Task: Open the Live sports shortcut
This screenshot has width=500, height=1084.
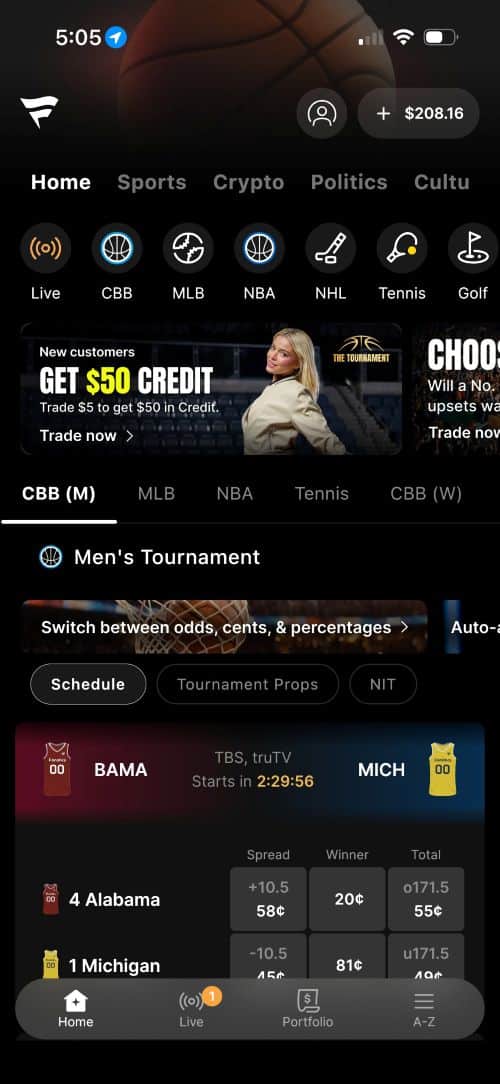Action: tap(46, 263)
